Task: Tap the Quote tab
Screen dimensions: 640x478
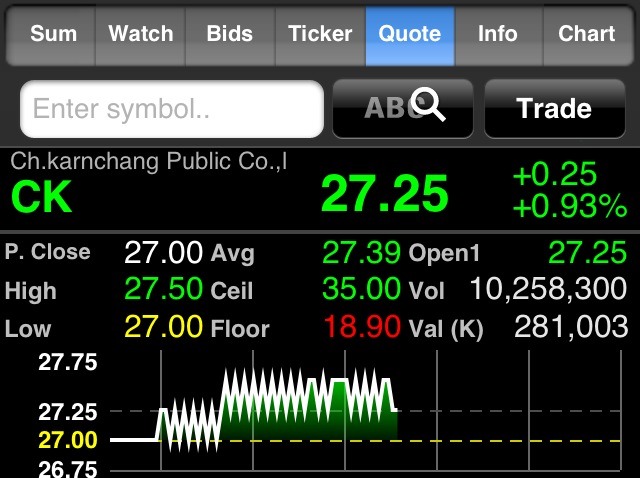Action: 410,35
